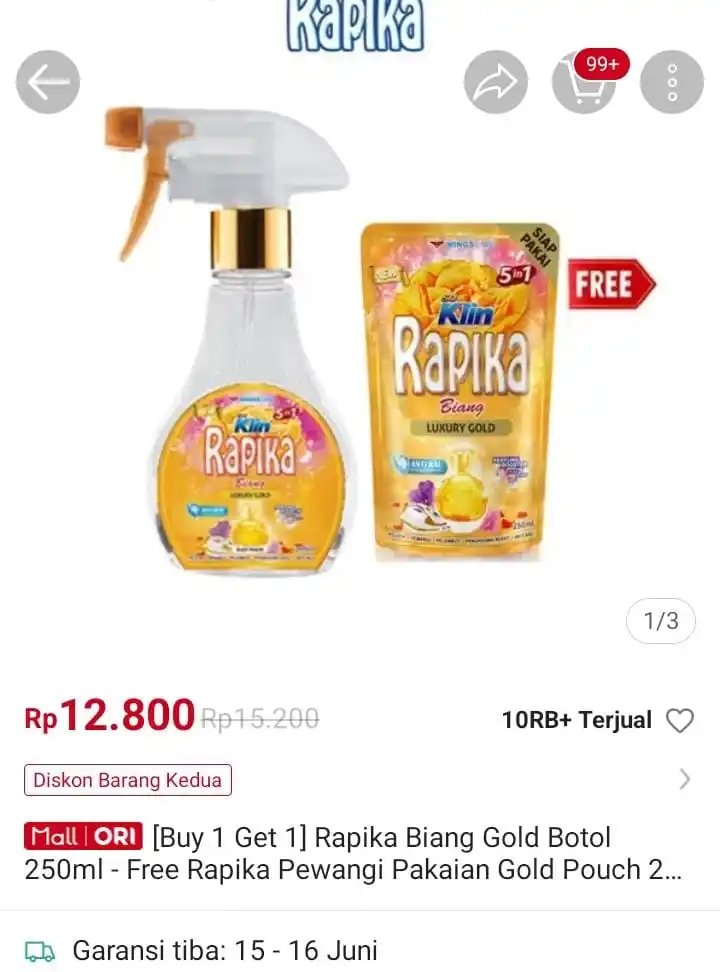
Task: Open the Garansi tiba delivery info
Action: pos(225,949)
